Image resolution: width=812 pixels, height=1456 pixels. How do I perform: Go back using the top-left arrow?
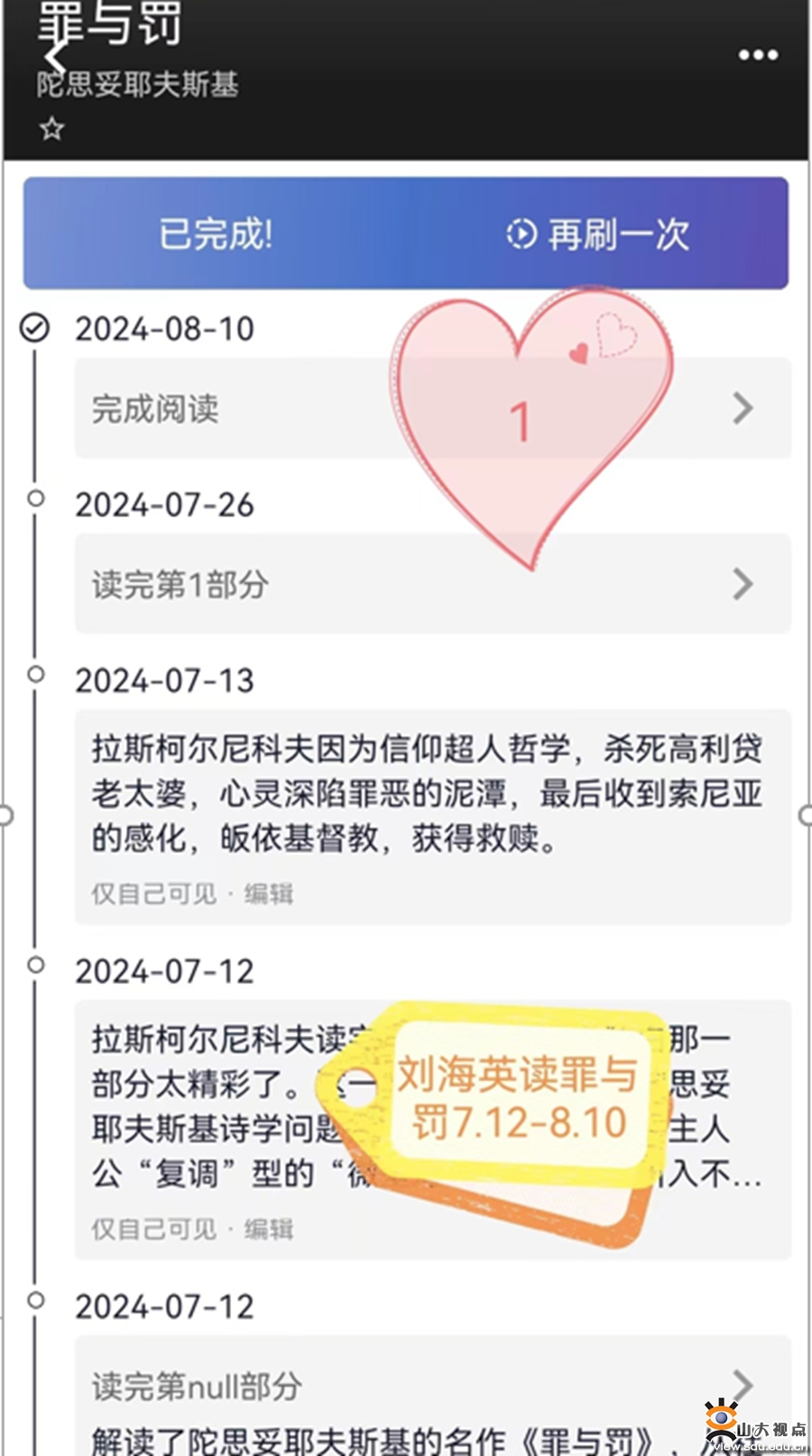tap(56, 57)
